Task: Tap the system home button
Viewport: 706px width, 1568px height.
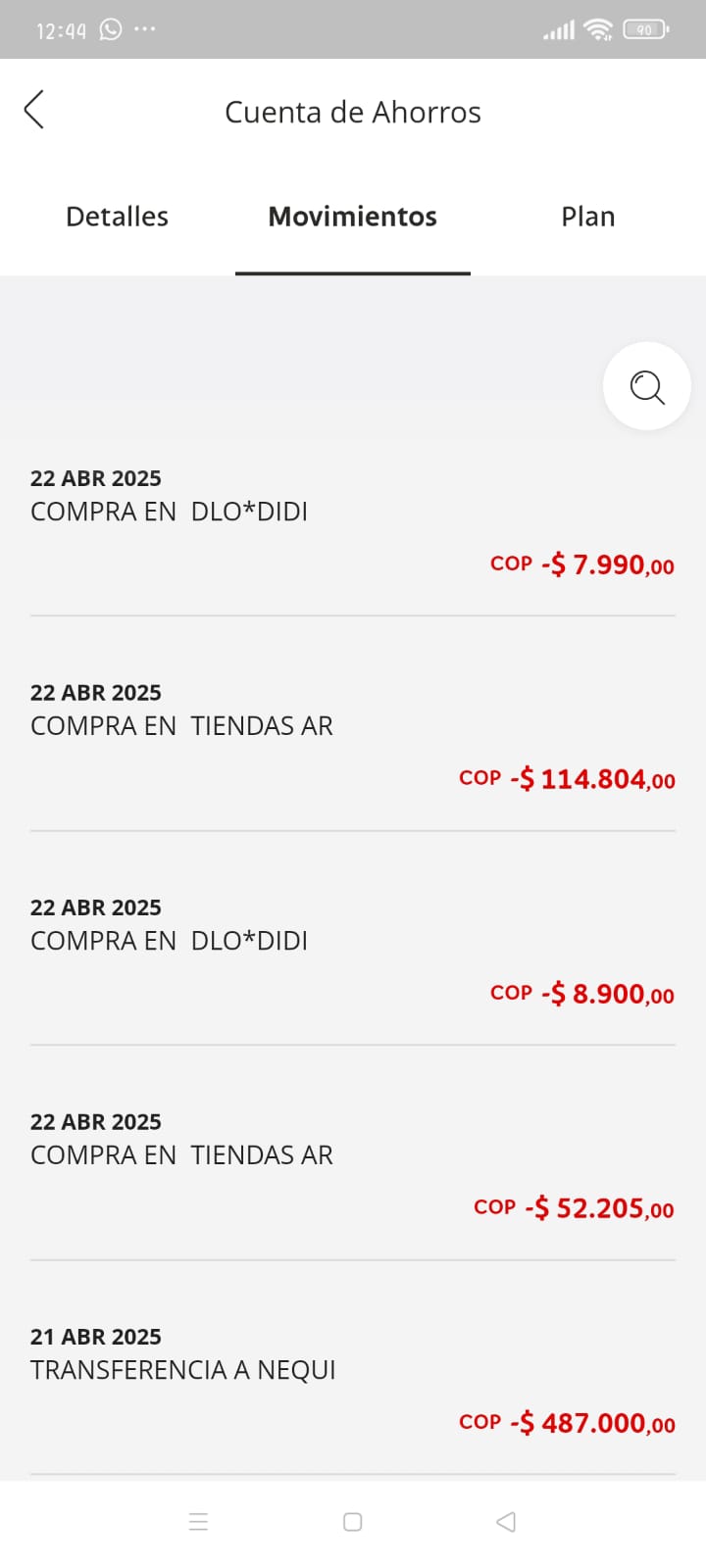Action: 353,1522
